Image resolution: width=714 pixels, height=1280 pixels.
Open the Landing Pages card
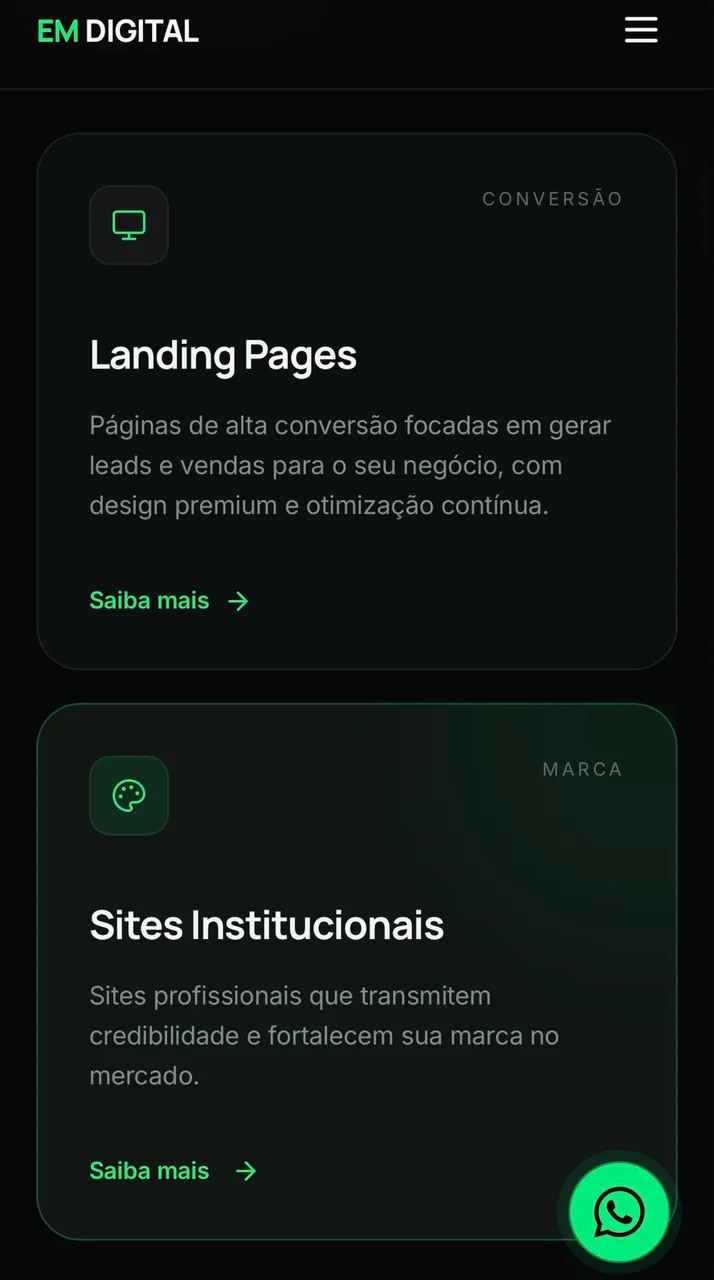coord(357,401)
